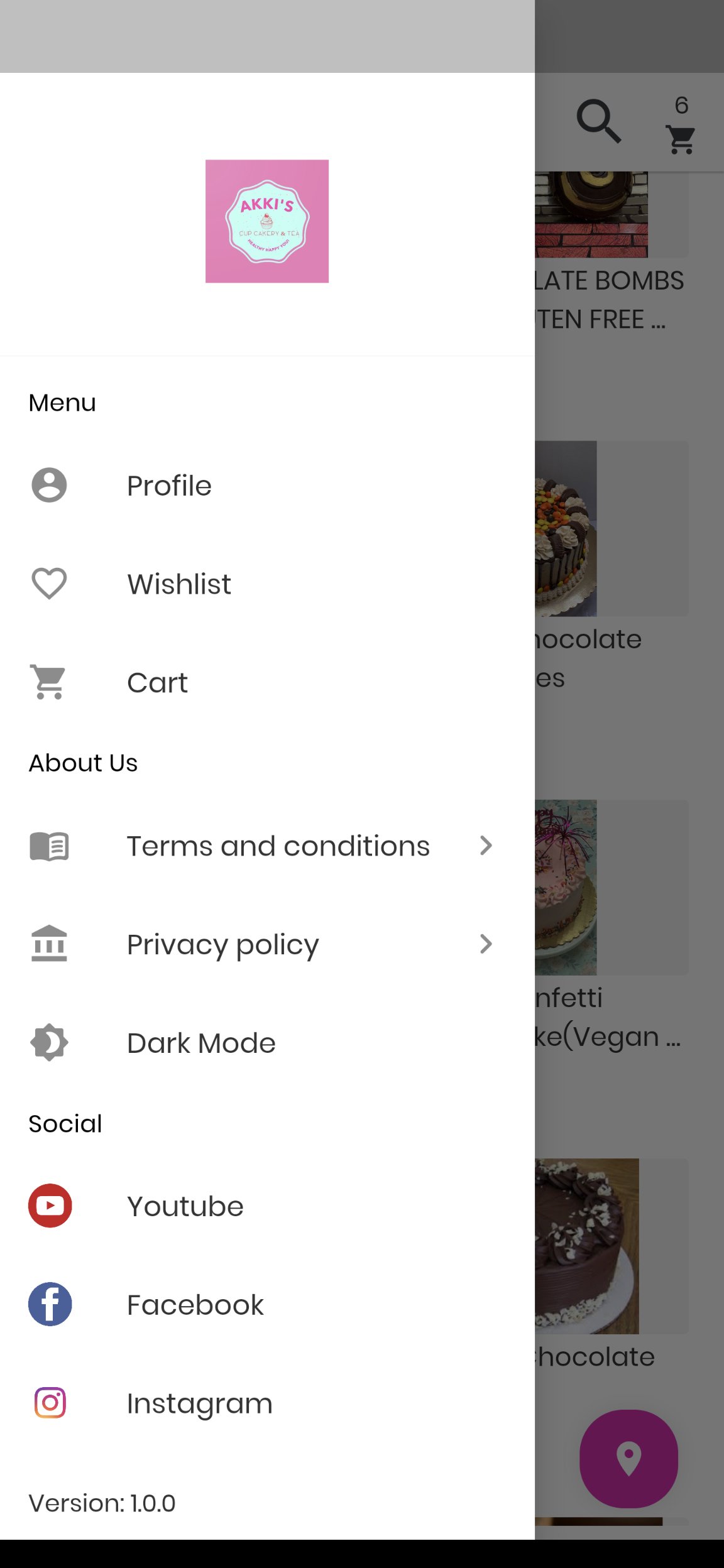Tap the search magnifier icon
Image resolution: width=724 pixels, height=1568 pixels.
click(x=598, y=121)
